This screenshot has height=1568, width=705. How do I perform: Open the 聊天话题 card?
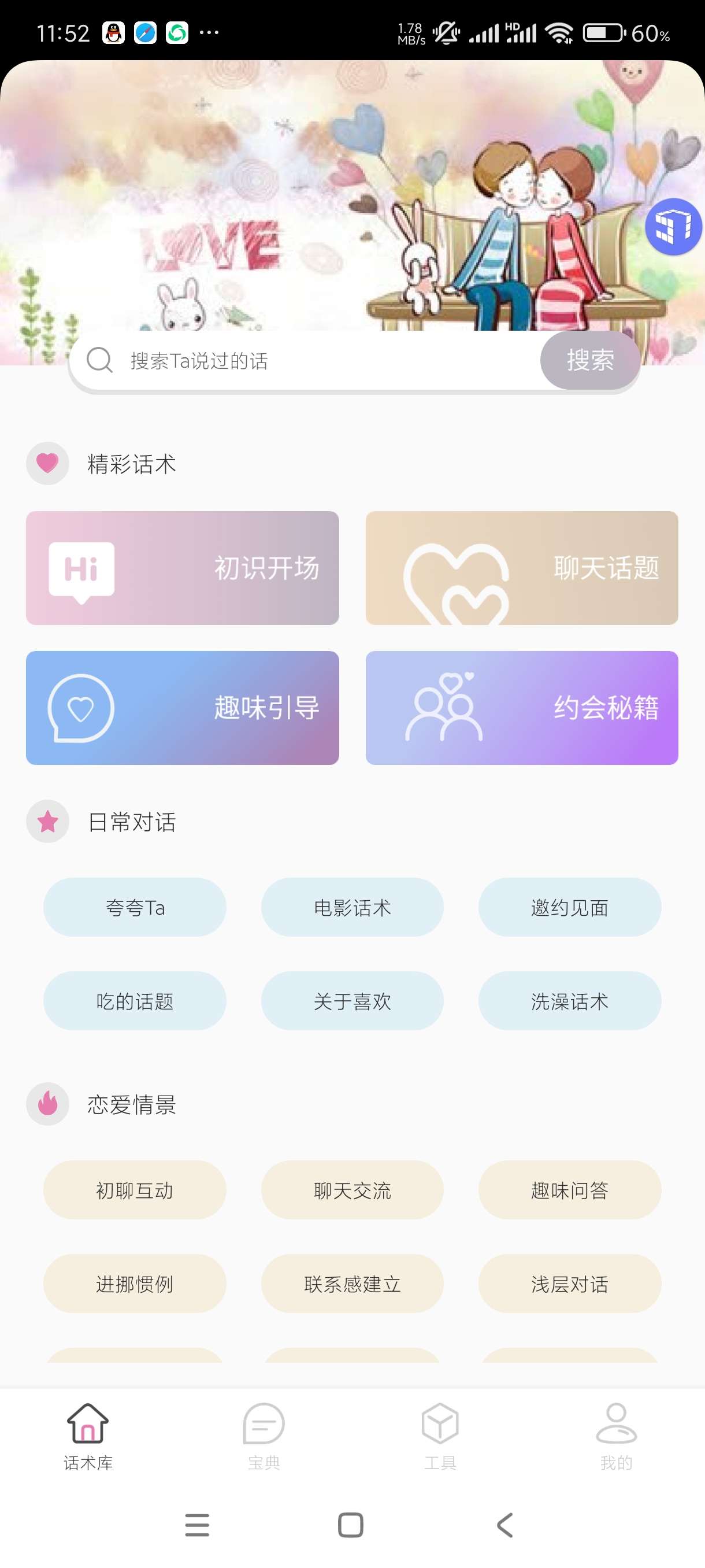pos(521,567)
